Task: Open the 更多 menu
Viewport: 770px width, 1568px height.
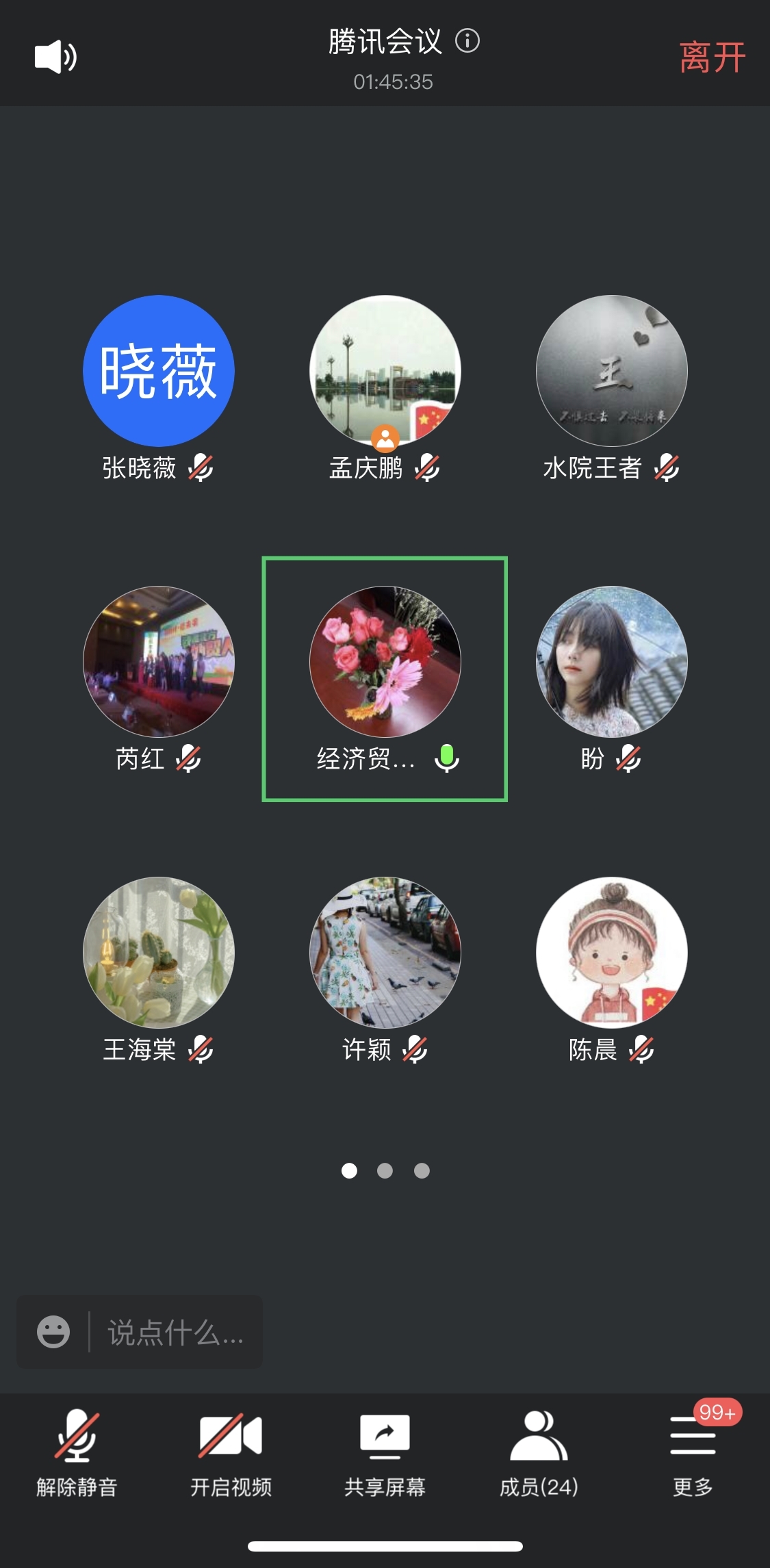Action: tap(693, 1452)
